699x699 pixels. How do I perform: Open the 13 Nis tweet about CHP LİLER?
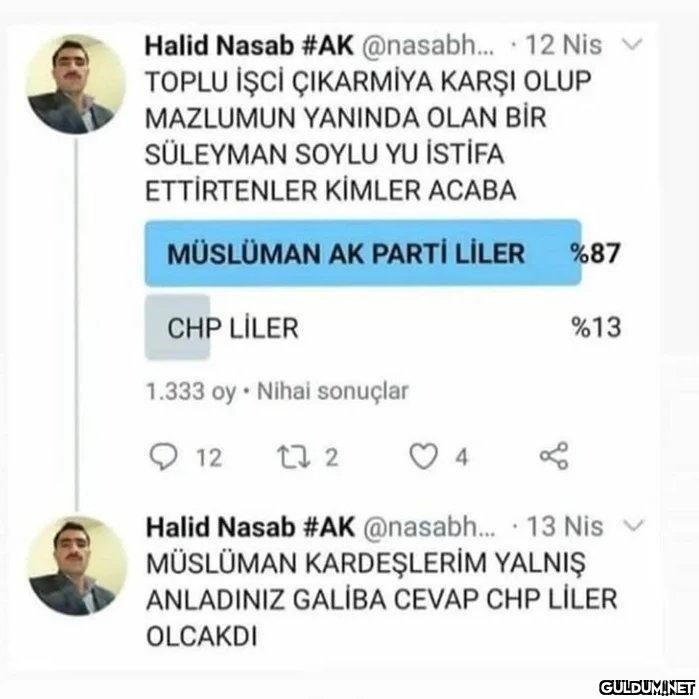pos(380,598)
